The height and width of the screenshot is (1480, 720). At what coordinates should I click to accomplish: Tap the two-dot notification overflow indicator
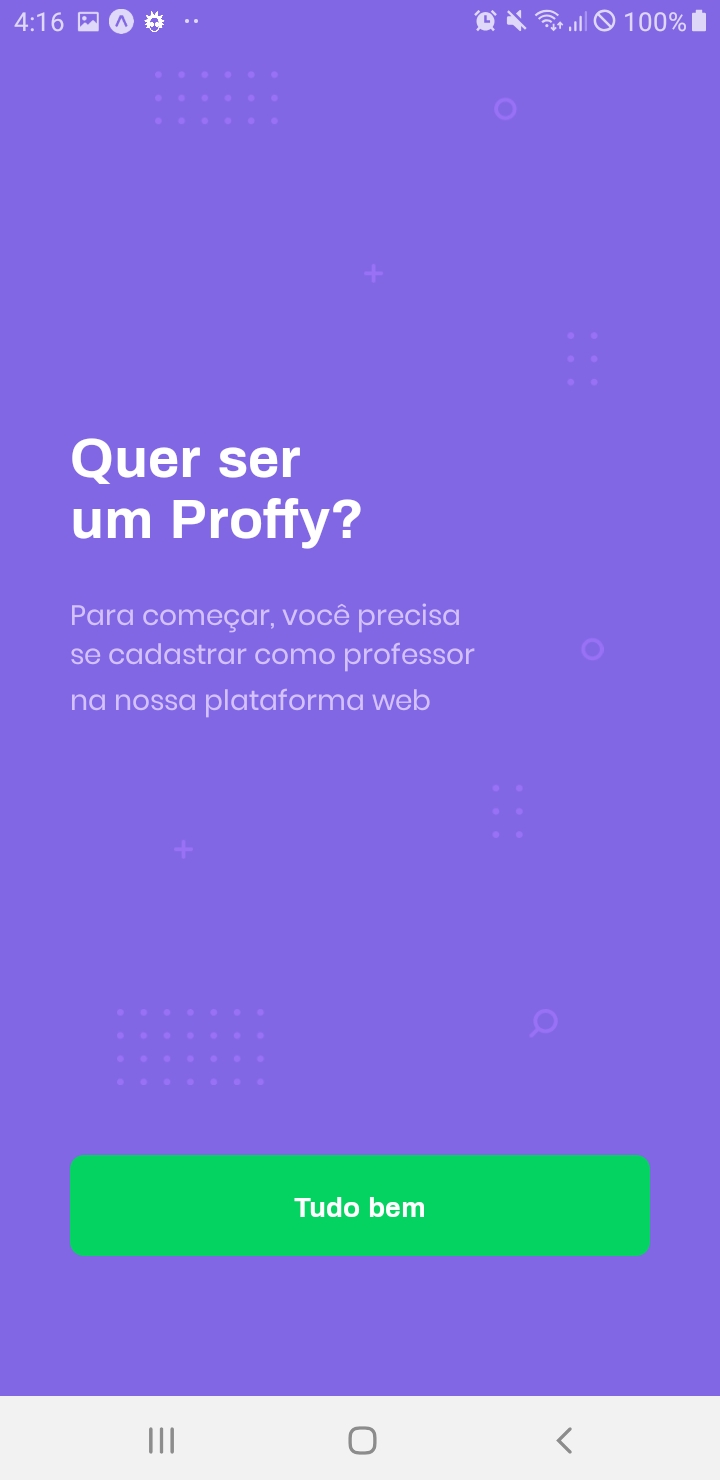[192, 21]
